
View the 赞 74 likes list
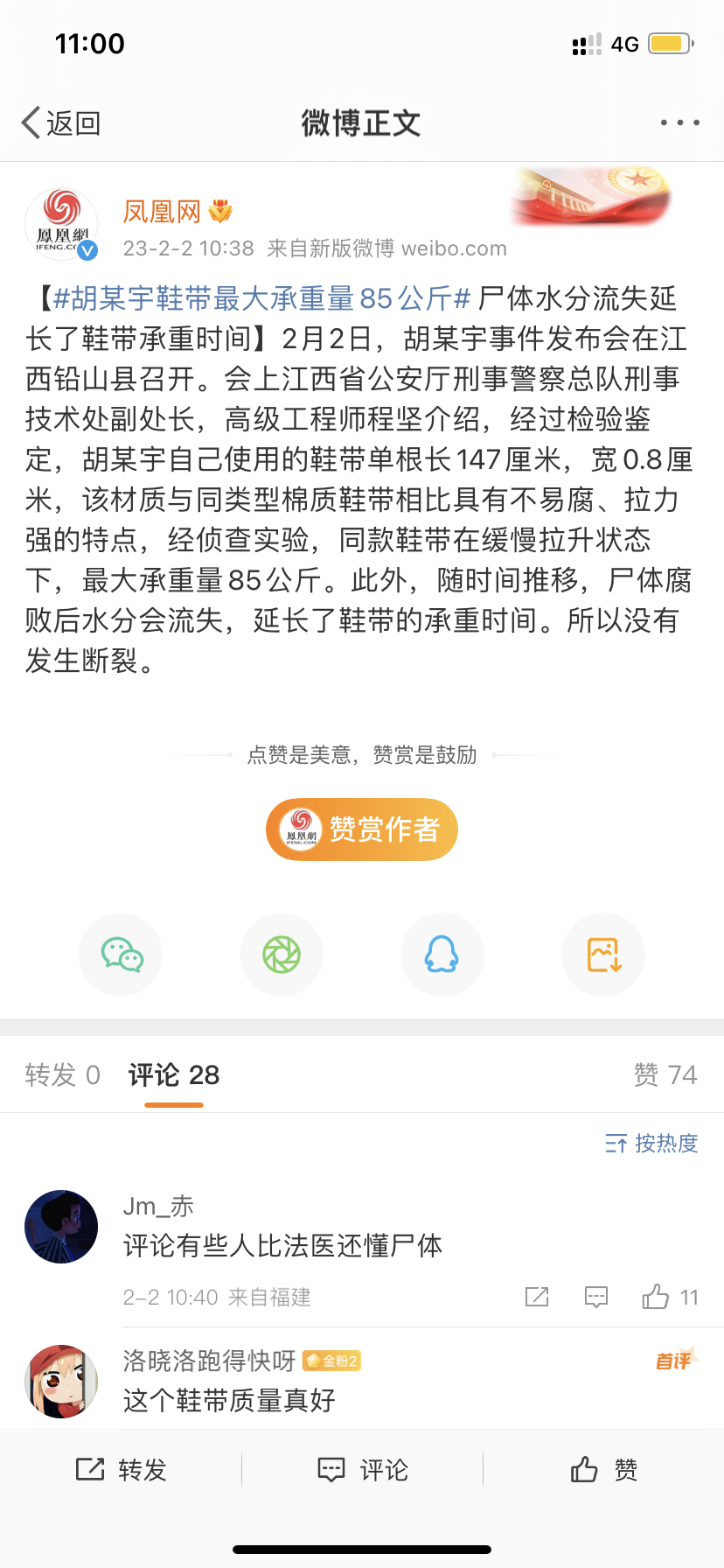(665, 1074)
